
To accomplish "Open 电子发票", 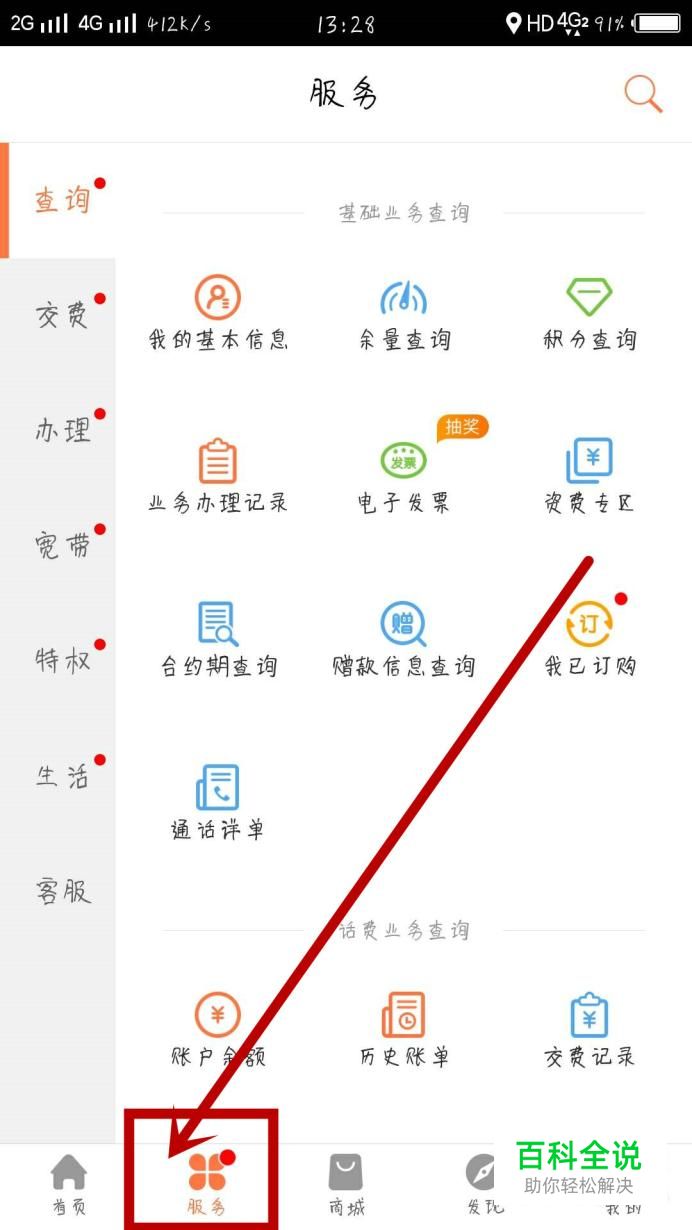I will 404,475.
